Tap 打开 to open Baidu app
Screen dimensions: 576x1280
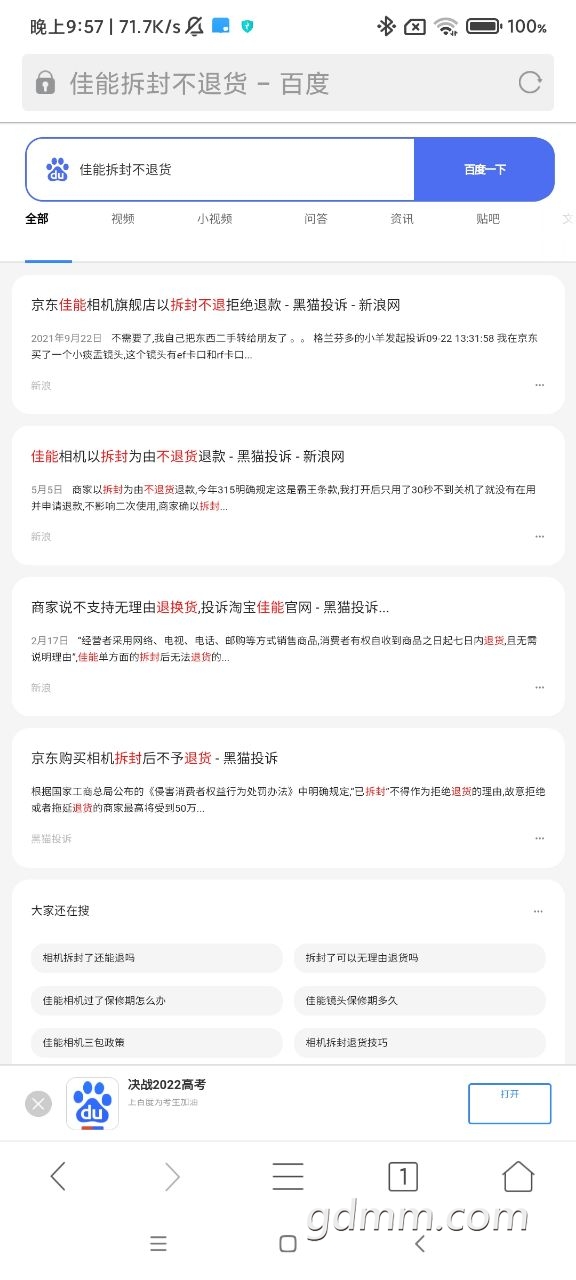[x=510, y=1103]
